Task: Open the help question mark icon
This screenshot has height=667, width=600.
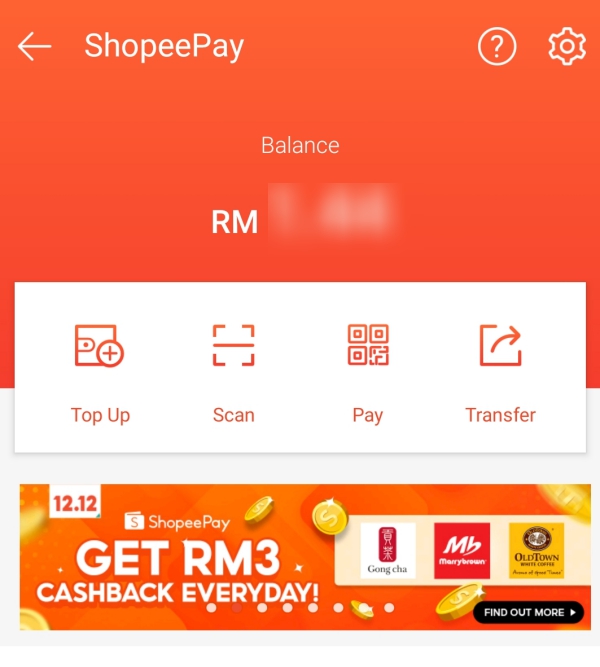Action: coord(497,46)
